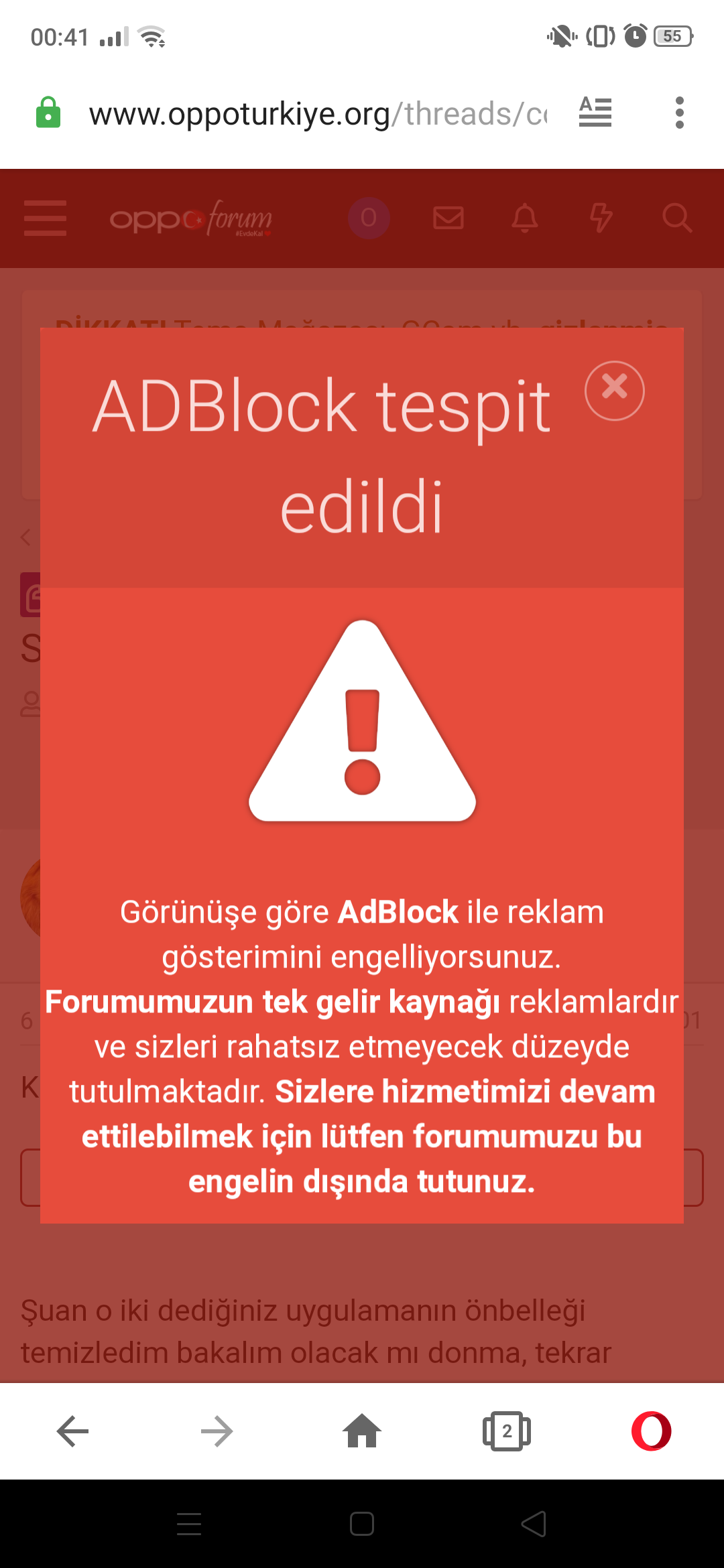Go forward to the next page
Image resolution: width=724 pixels, height=1568 pixels.
tap(217, 1431)
